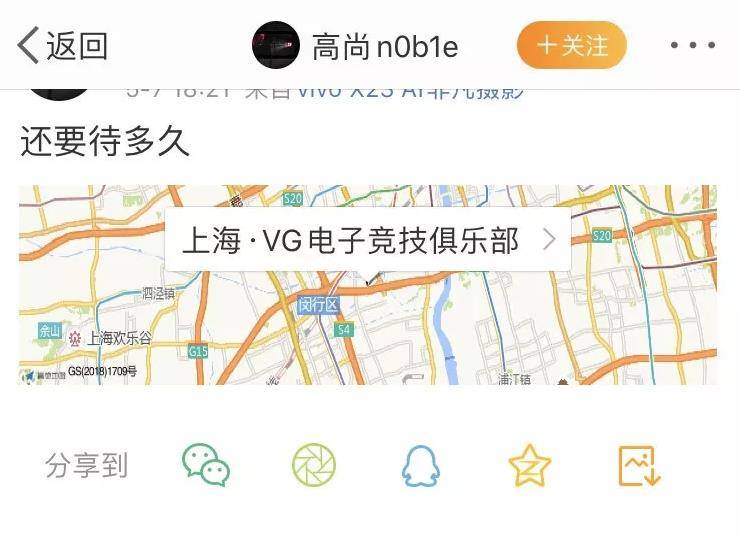
Task: Open the 高尚 n0b1e profile avatar
Action: (276, 46)
